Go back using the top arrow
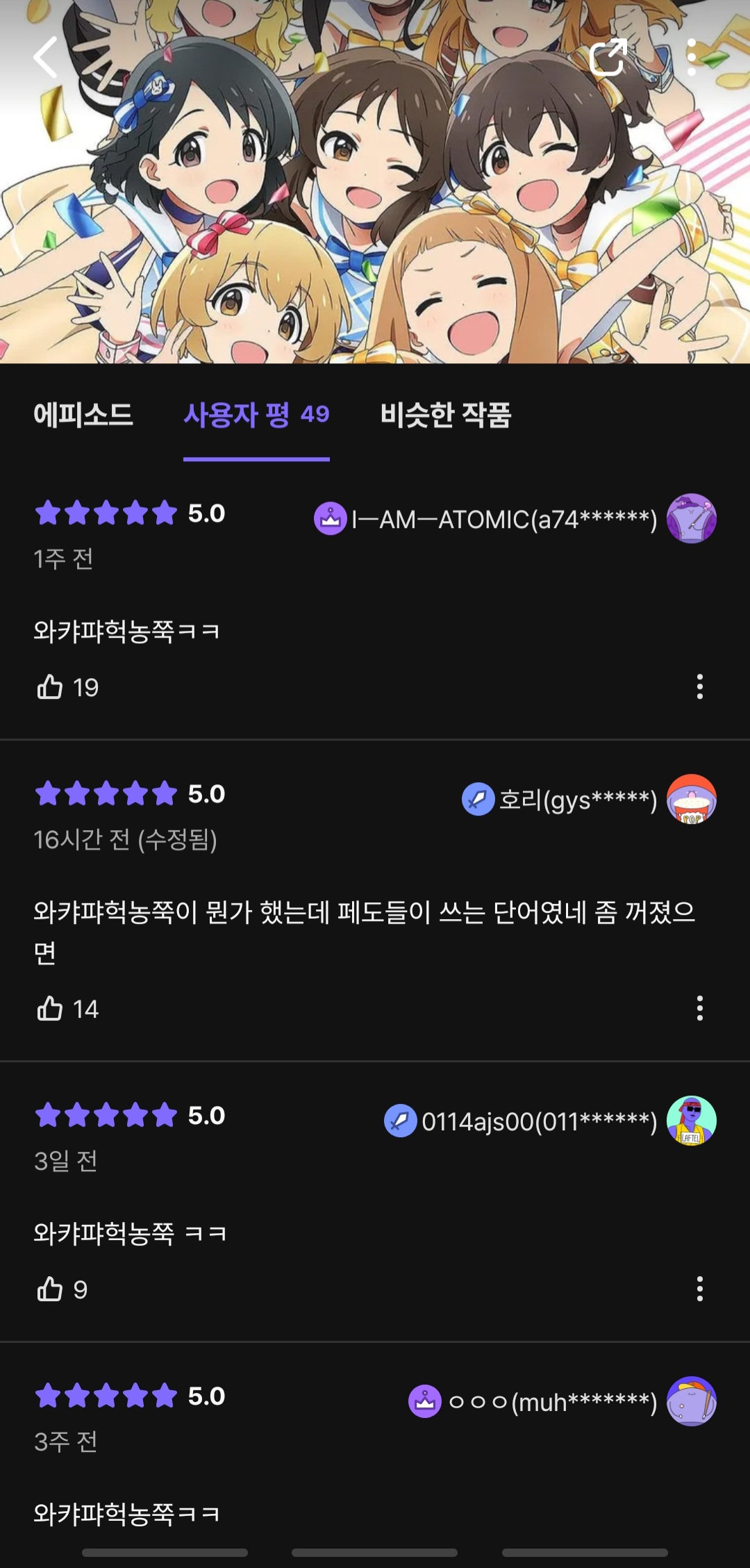Image resolution: width=750 pixels, height=1568 pixels. 46,57
